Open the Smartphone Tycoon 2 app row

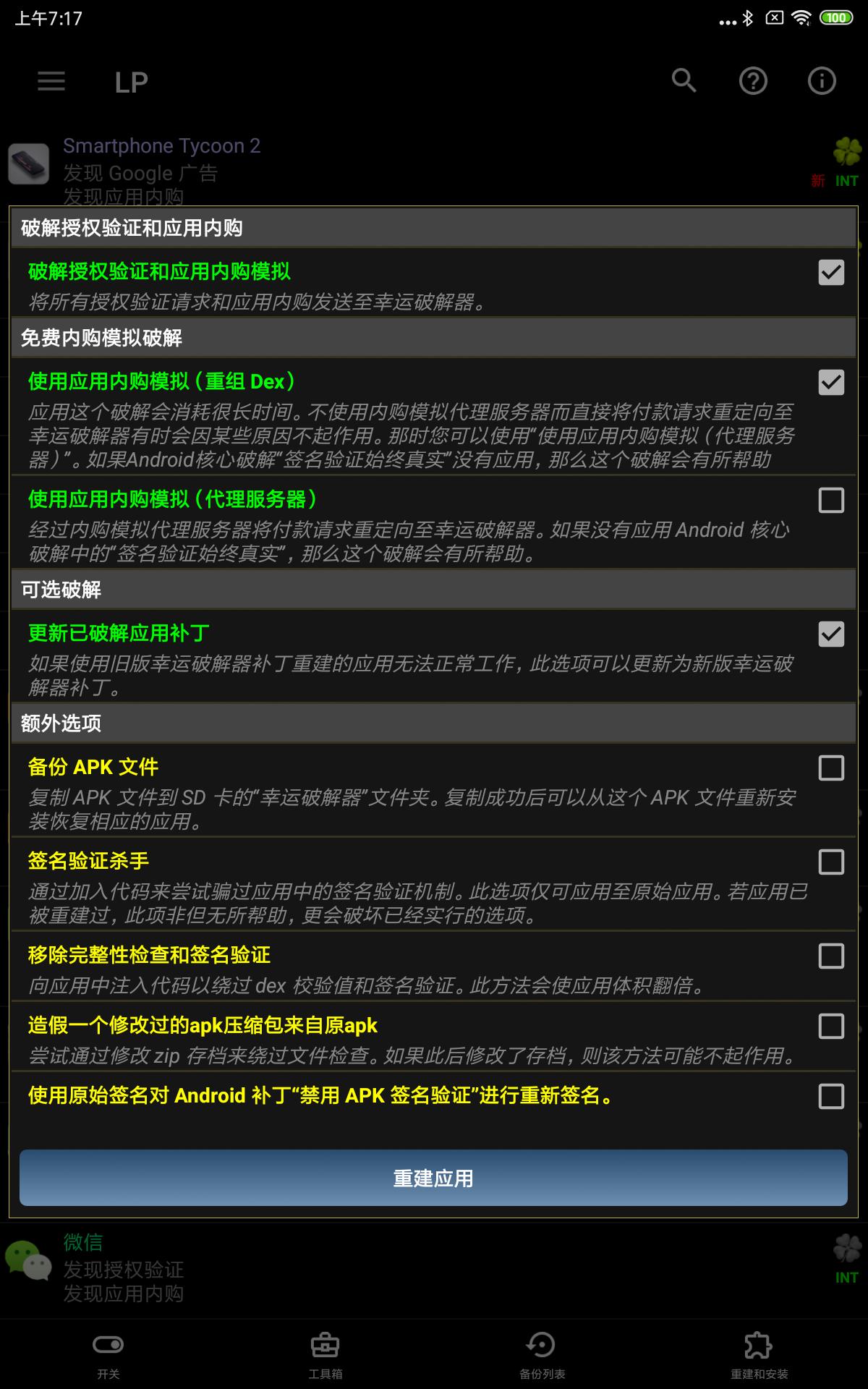click(x=289, y=166)
